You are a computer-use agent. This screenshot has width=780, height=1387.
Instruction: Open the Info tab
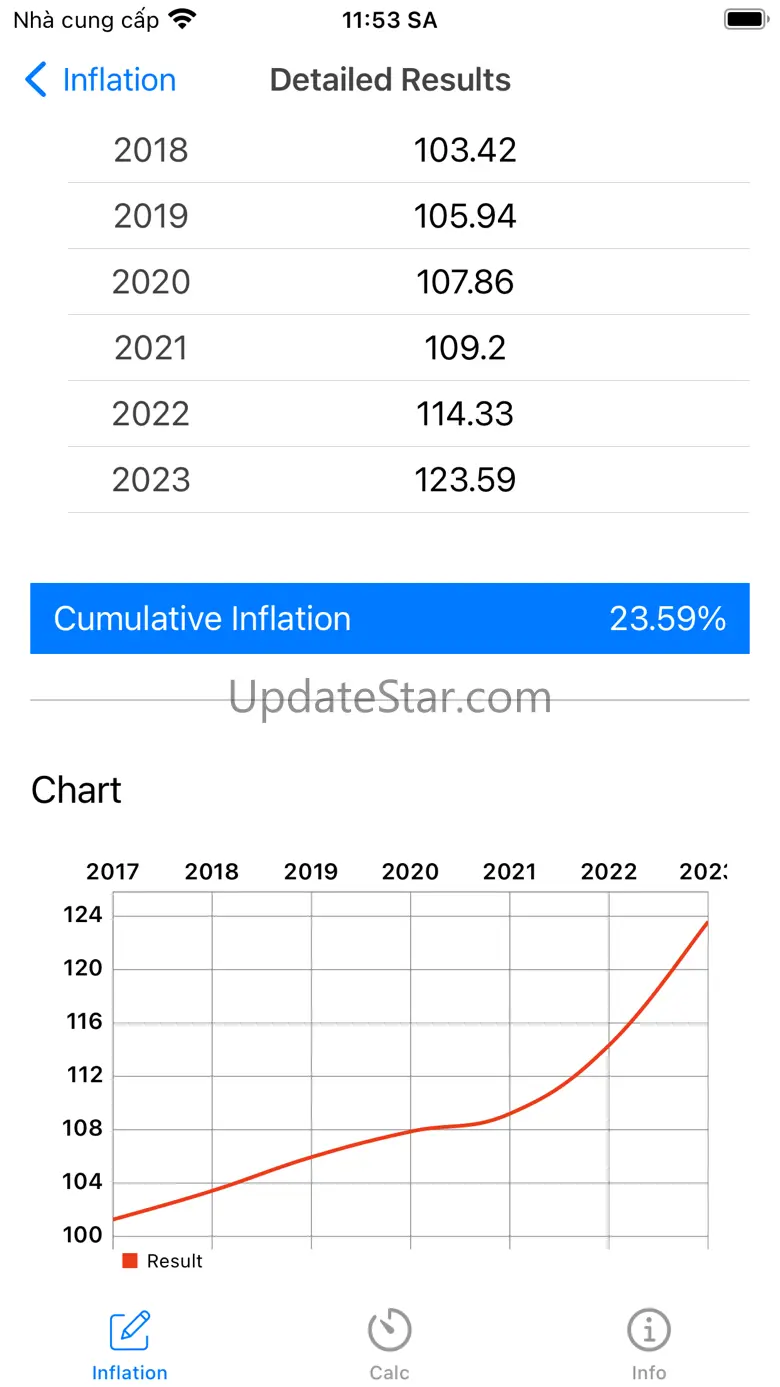pos(648,1343)
